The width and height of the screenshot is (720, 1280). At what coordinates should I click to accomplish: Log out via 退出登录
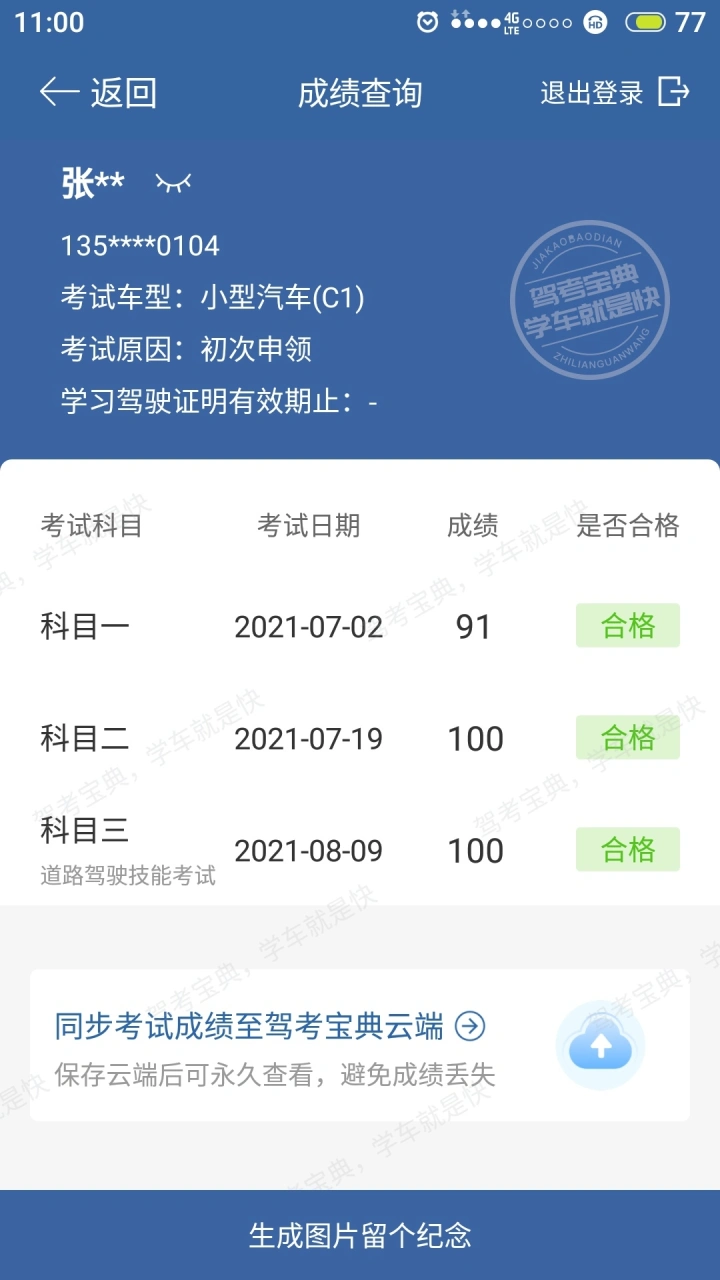pyautogui.click(x=614, y=93)
